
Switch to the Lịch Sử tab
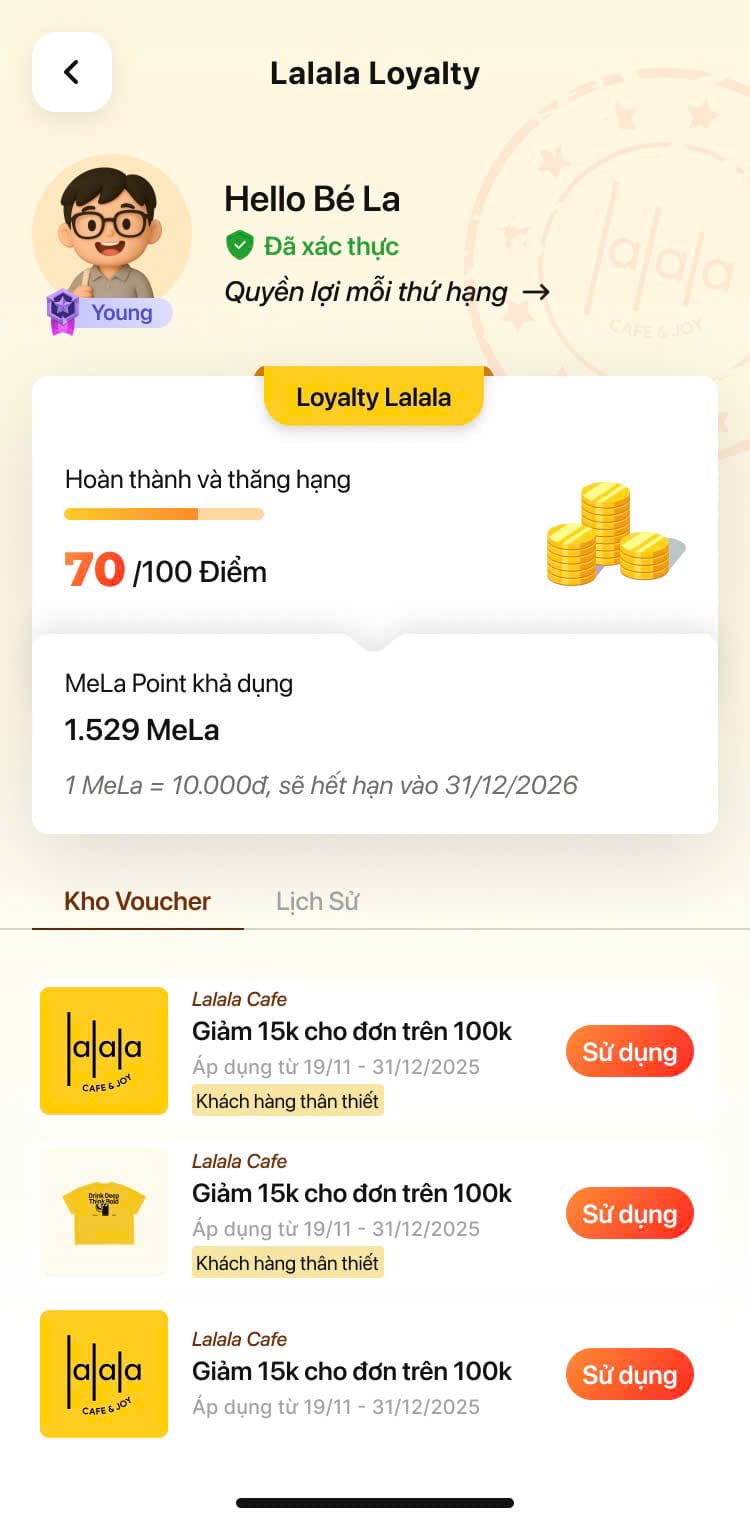[x=317, y=901]
